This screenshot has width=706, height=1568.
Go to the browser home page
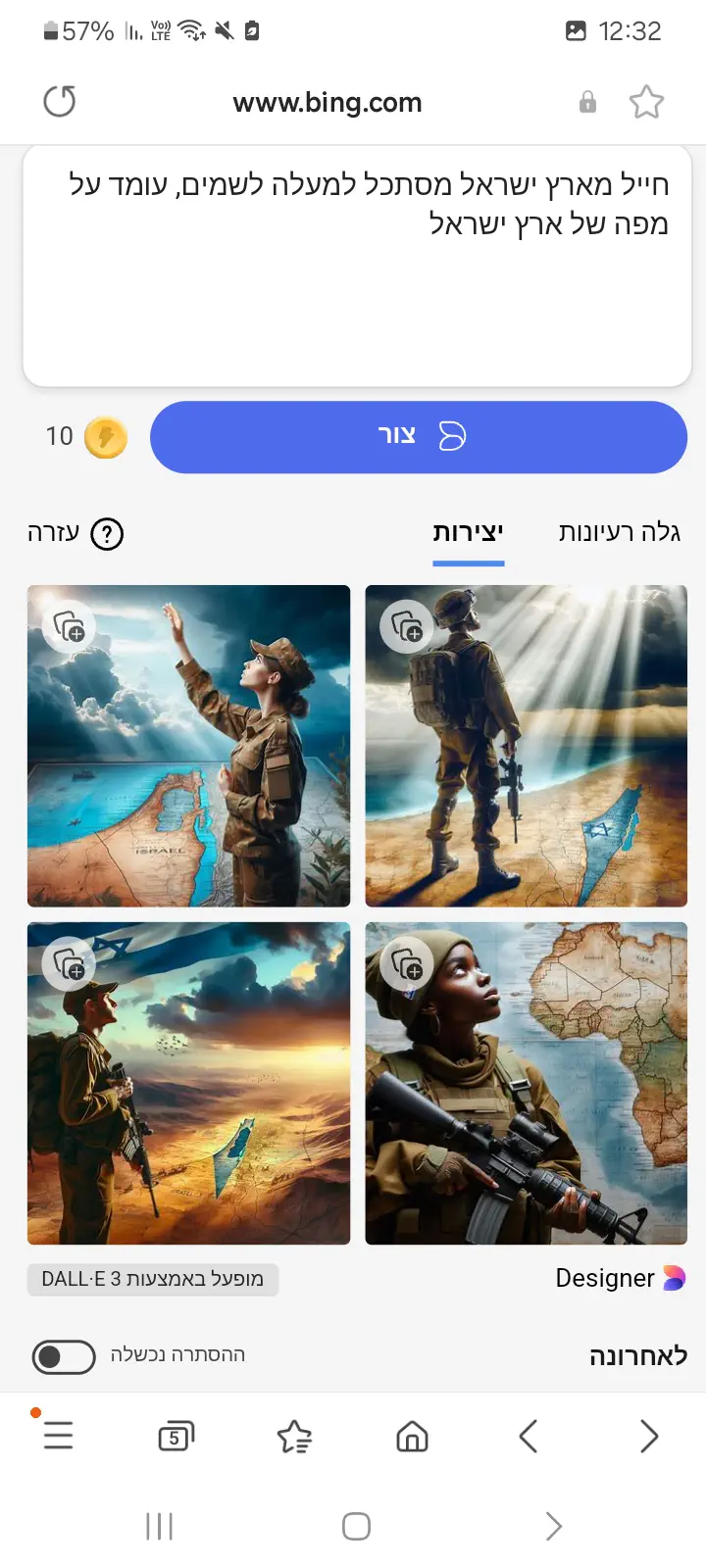click(x=412, y=1437)
